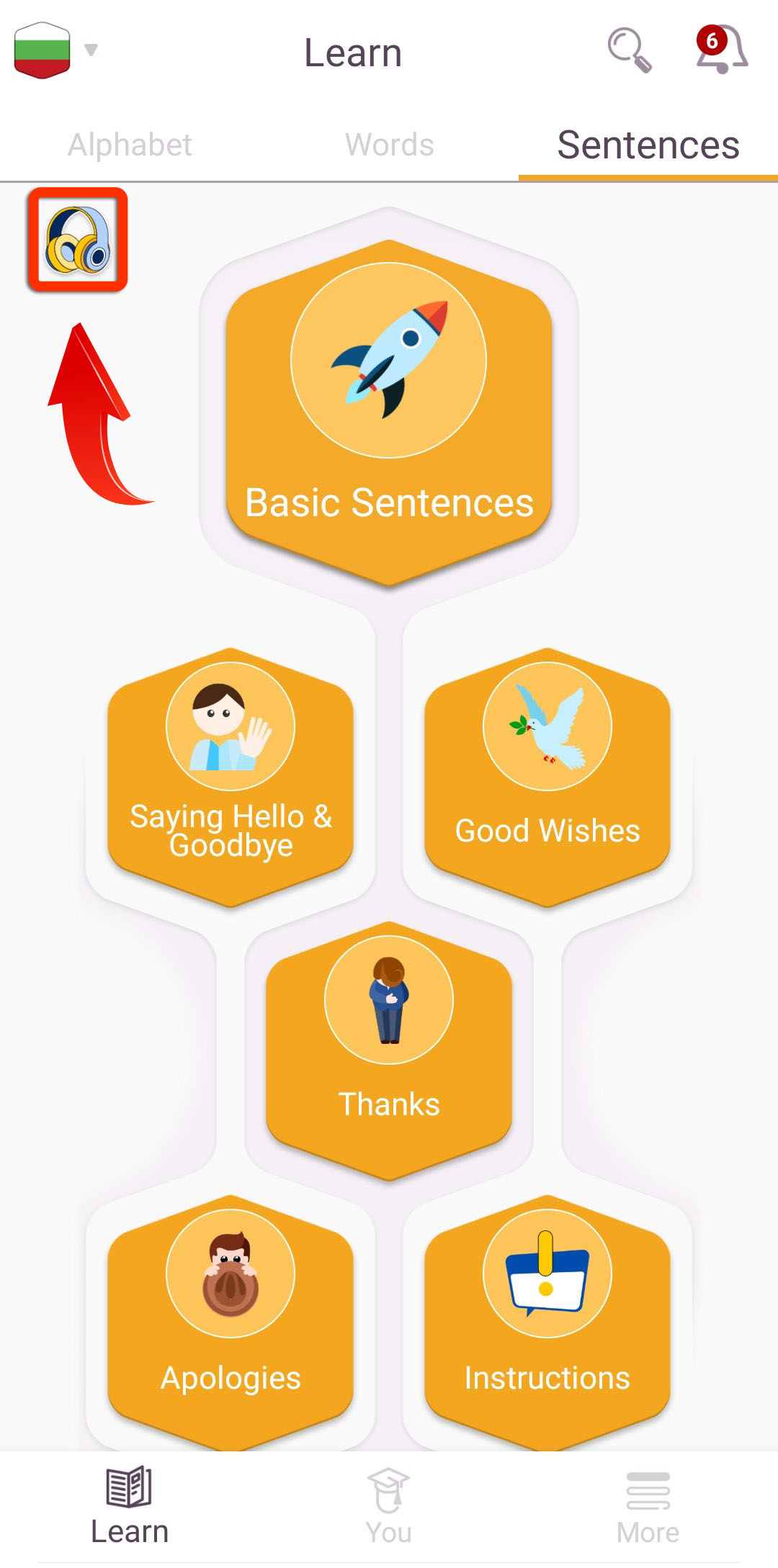Open the language flag dropdown
The image size is (778, 1568).
click(x=55, y=50)
